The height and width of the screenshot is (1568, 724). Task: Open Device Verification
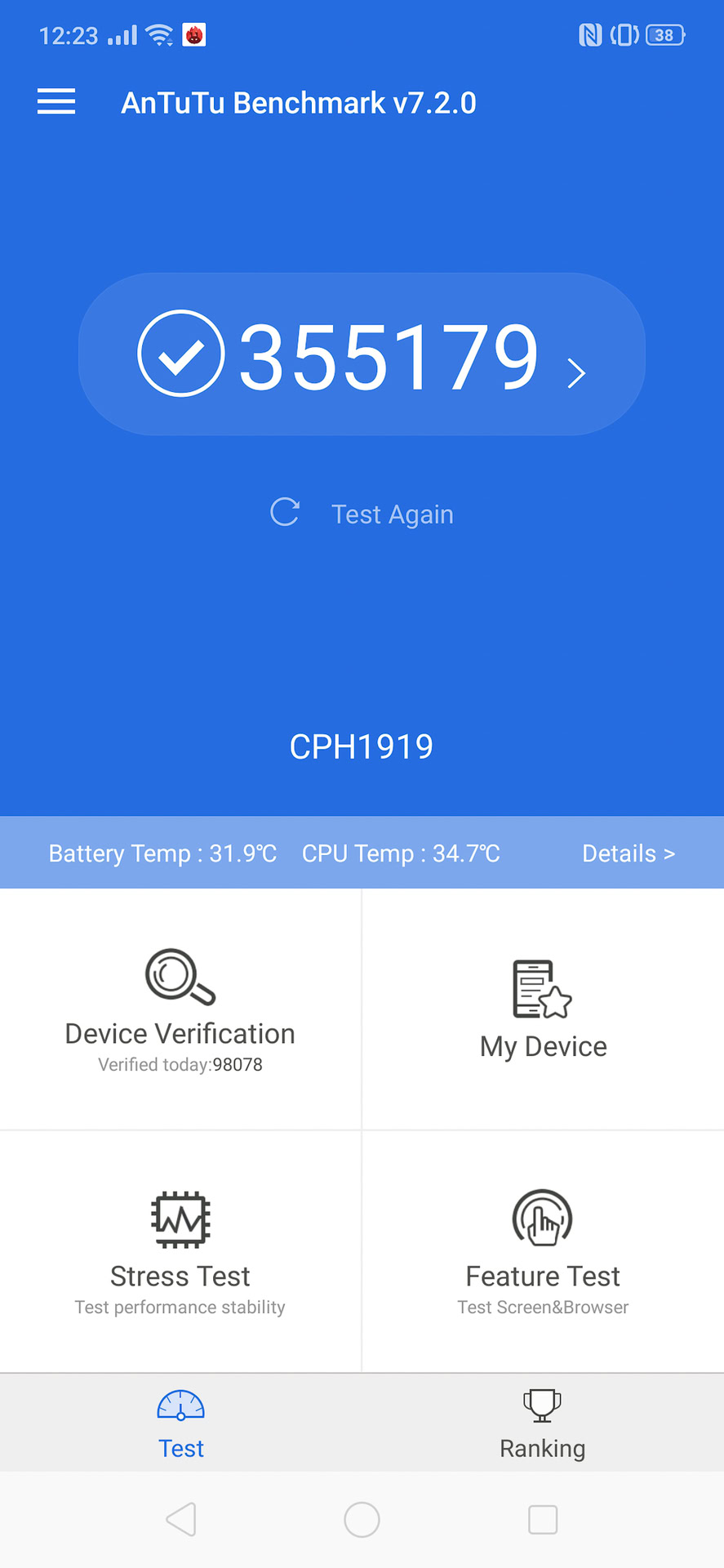180,1009
